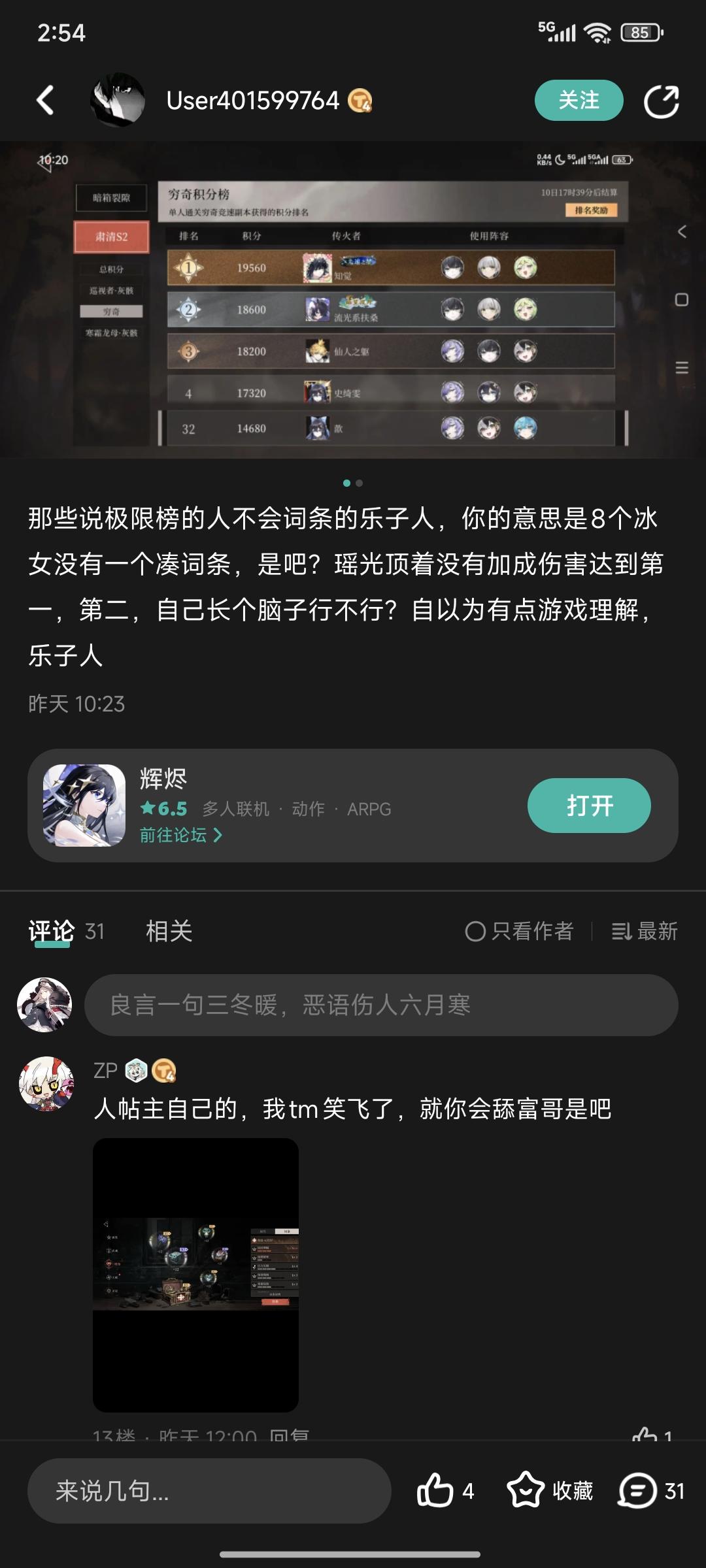Tap the share icon in the top bar
706x1568 pixels.
pos(662,101)
